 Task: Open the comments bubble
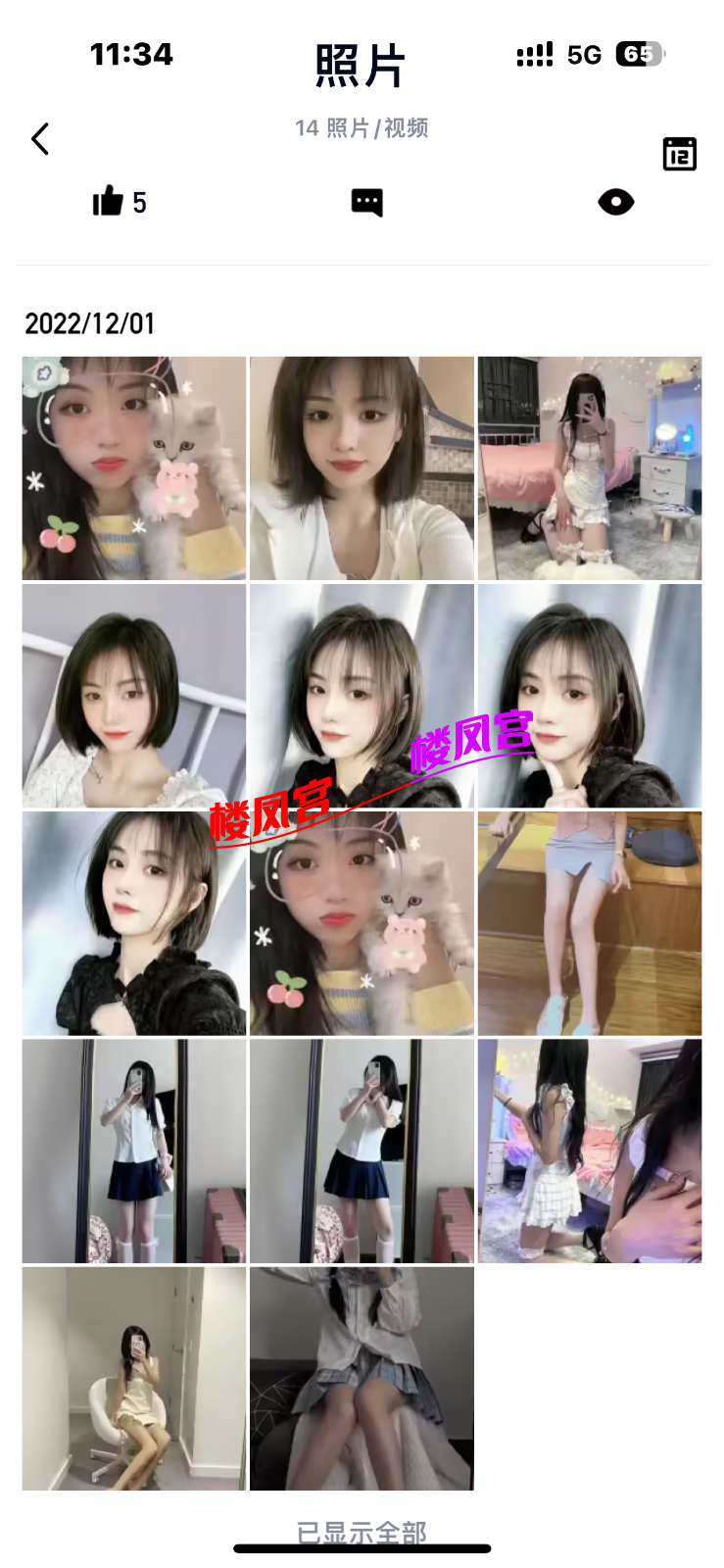tap(366, 202)
